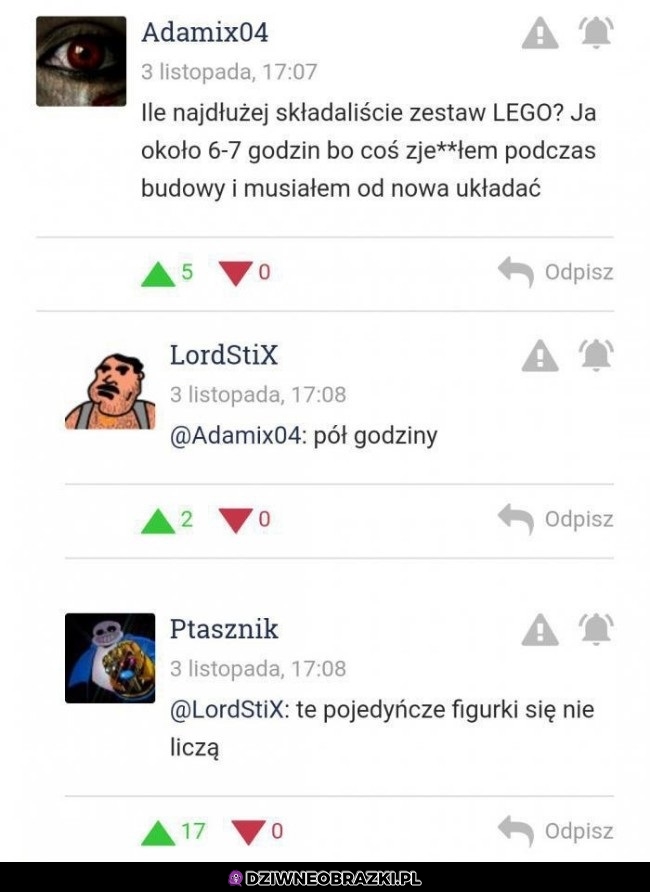Open LordStiX's profile avatar
The image size is (650, 892).
110,390
